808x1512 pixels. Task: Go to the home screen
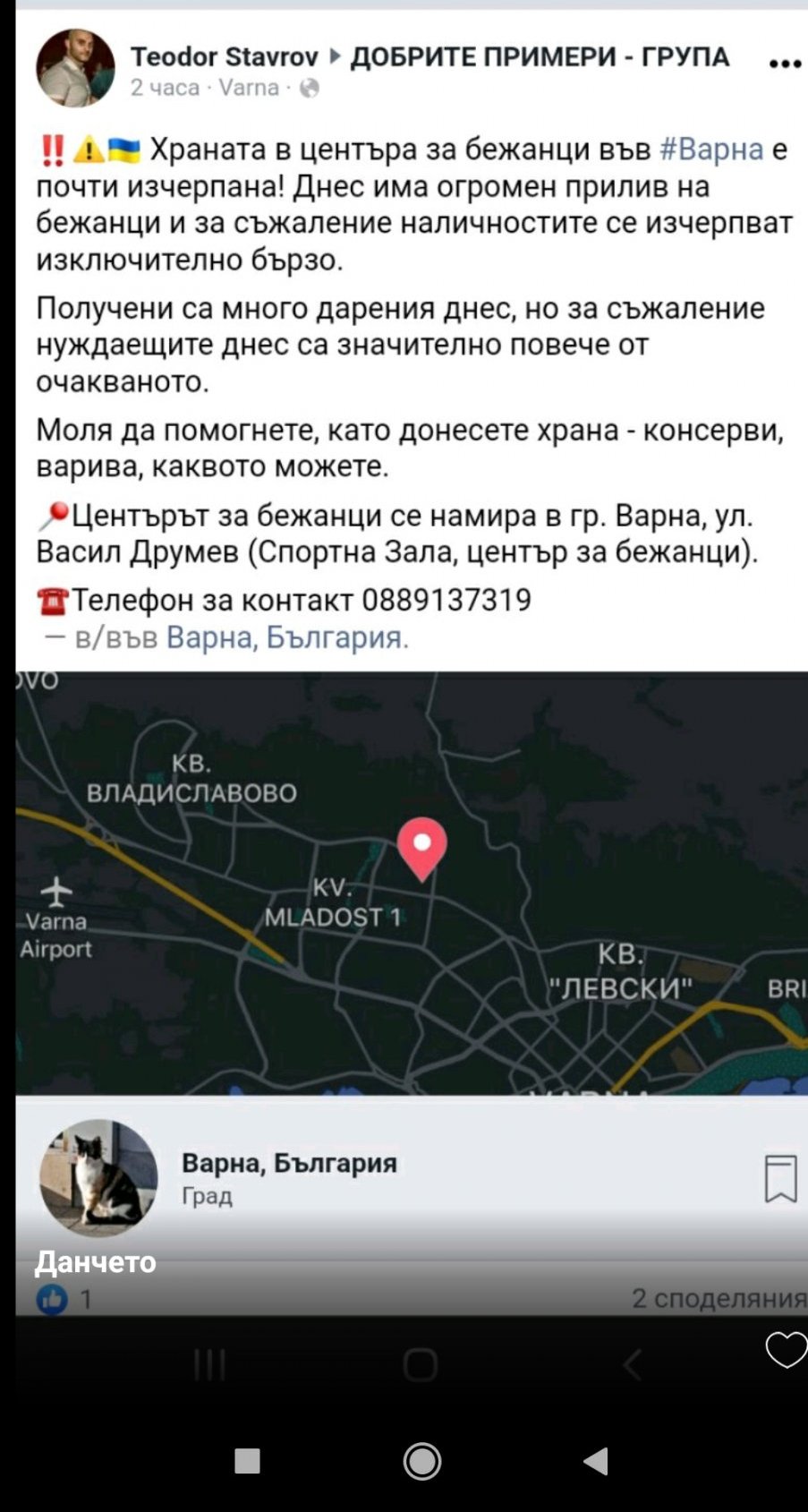(x=421, y=1461)
